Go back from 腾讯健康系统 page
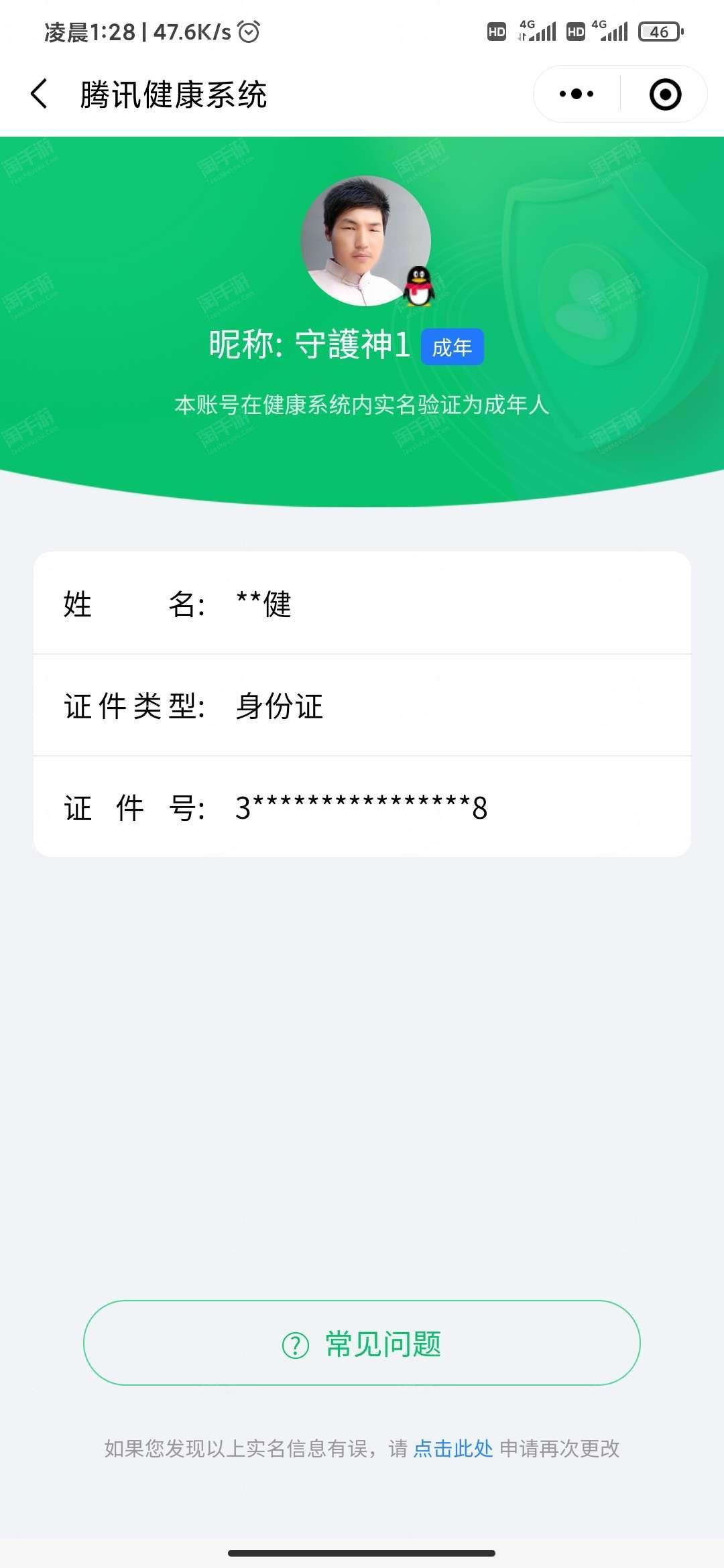Screen dimensions: 724x1568 [40, 94]
